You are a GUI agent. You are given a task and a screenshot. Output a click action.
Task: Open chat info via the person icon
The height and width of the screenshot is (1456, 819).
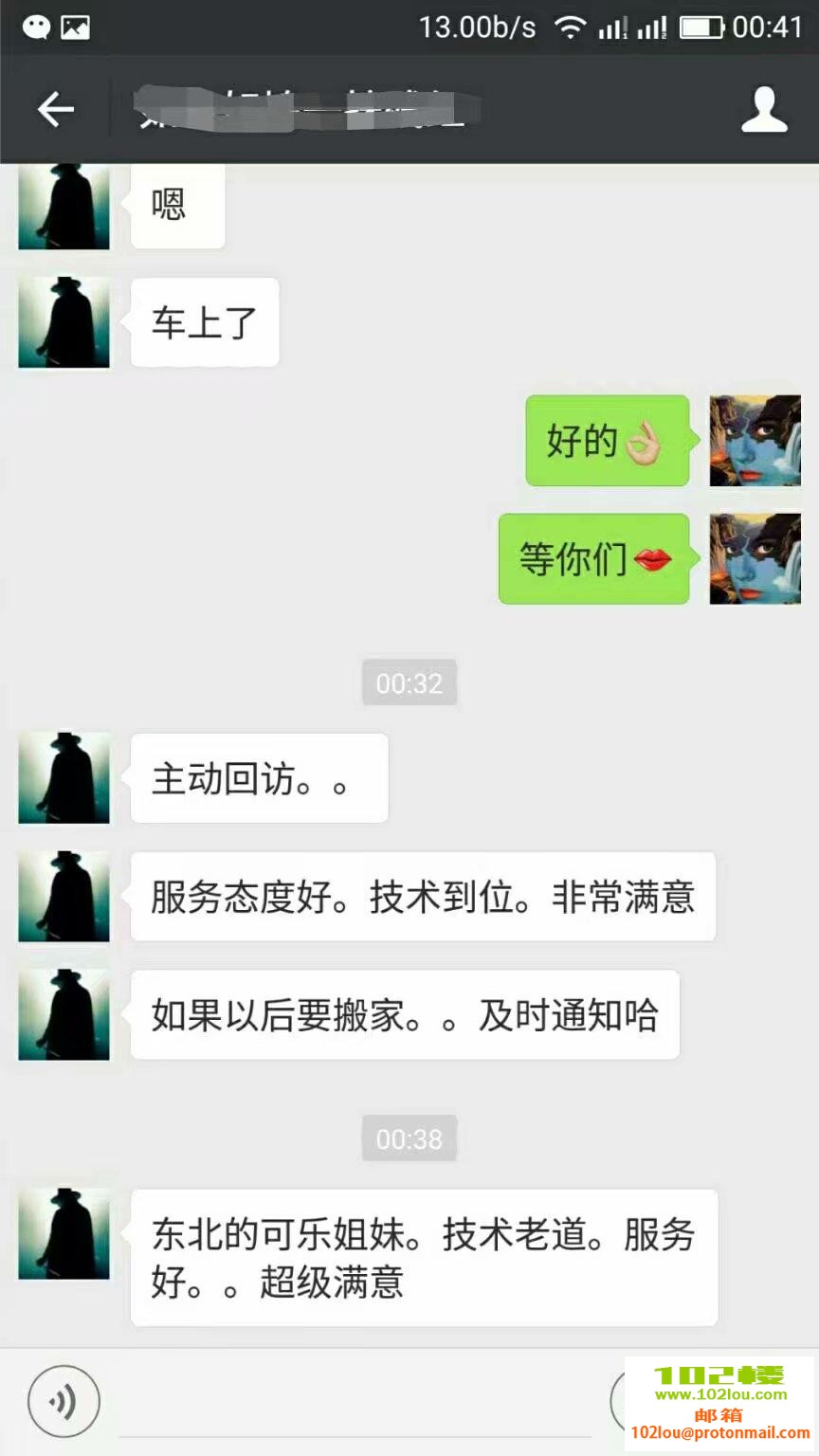pos(764,110)
